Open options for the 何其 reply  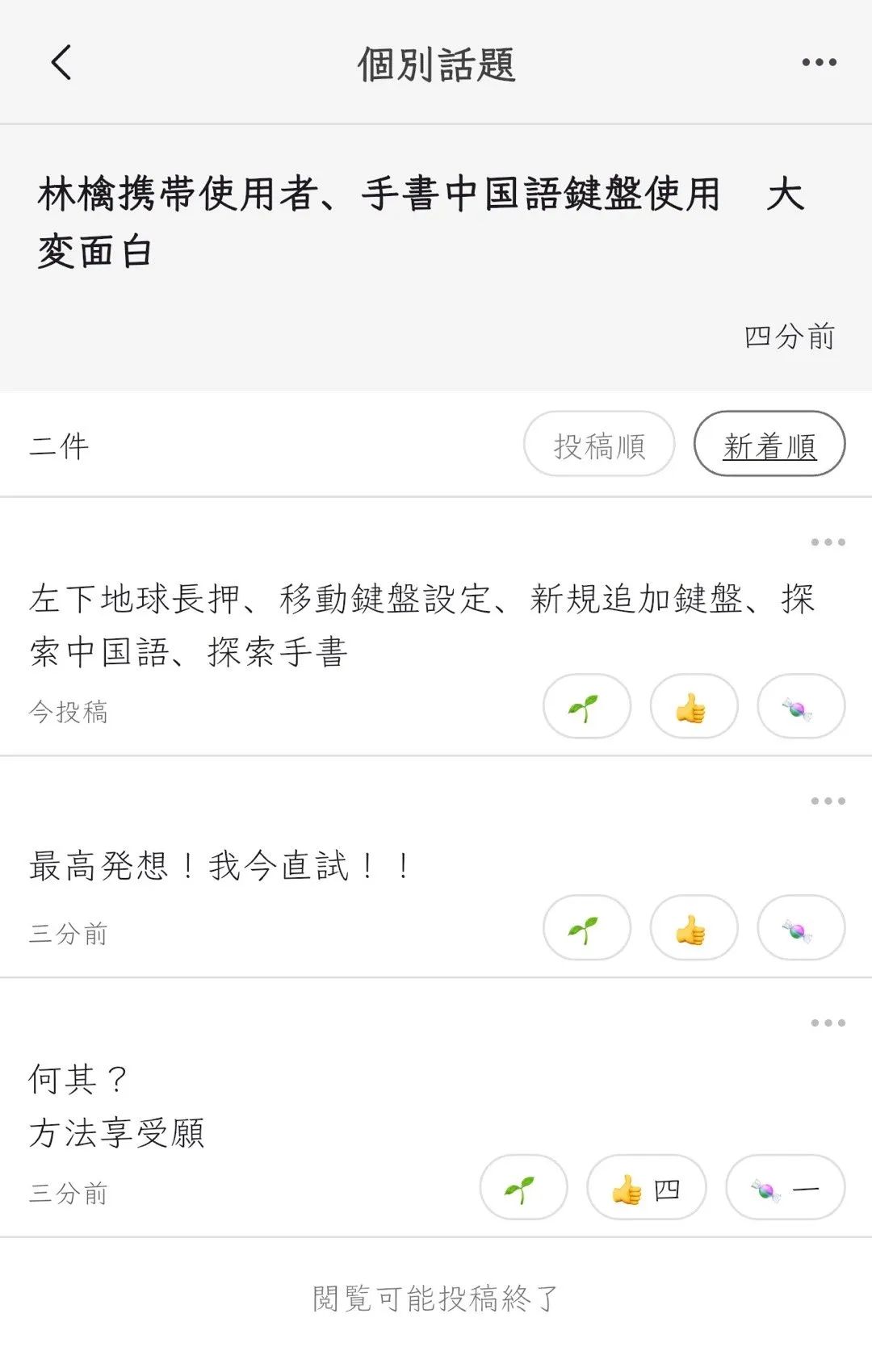(828, 1023)
